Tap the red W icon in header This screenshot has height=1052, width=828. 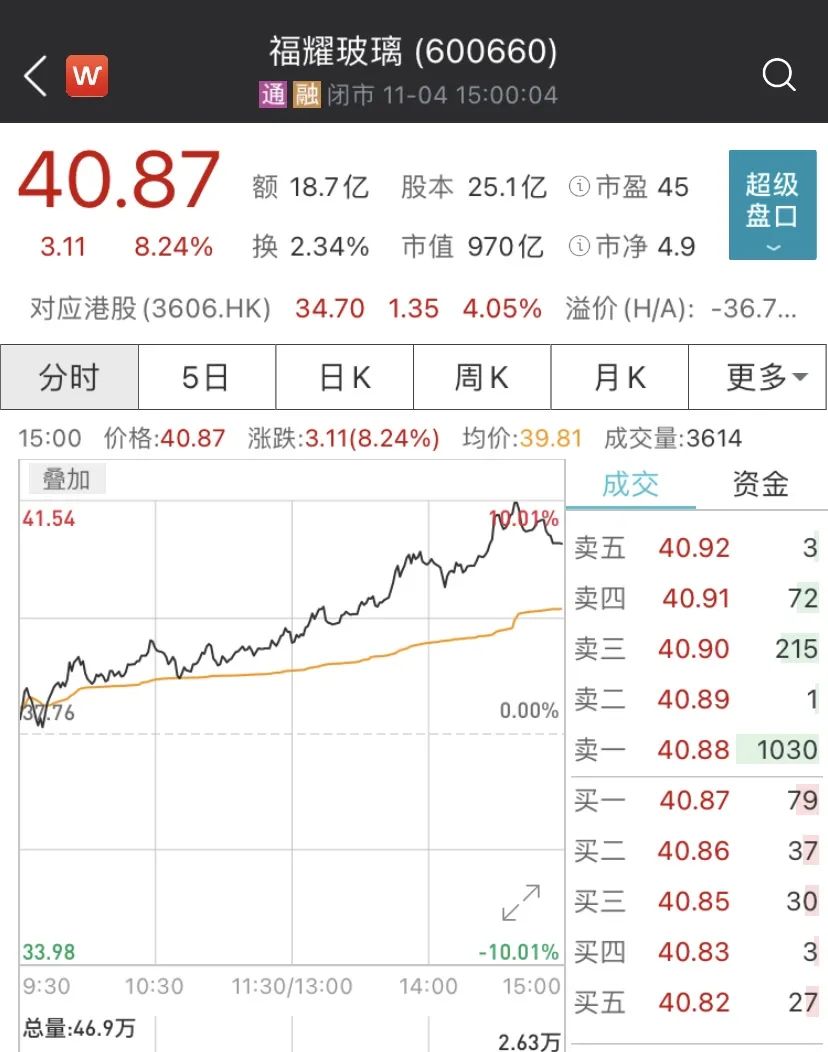[87, 77]
